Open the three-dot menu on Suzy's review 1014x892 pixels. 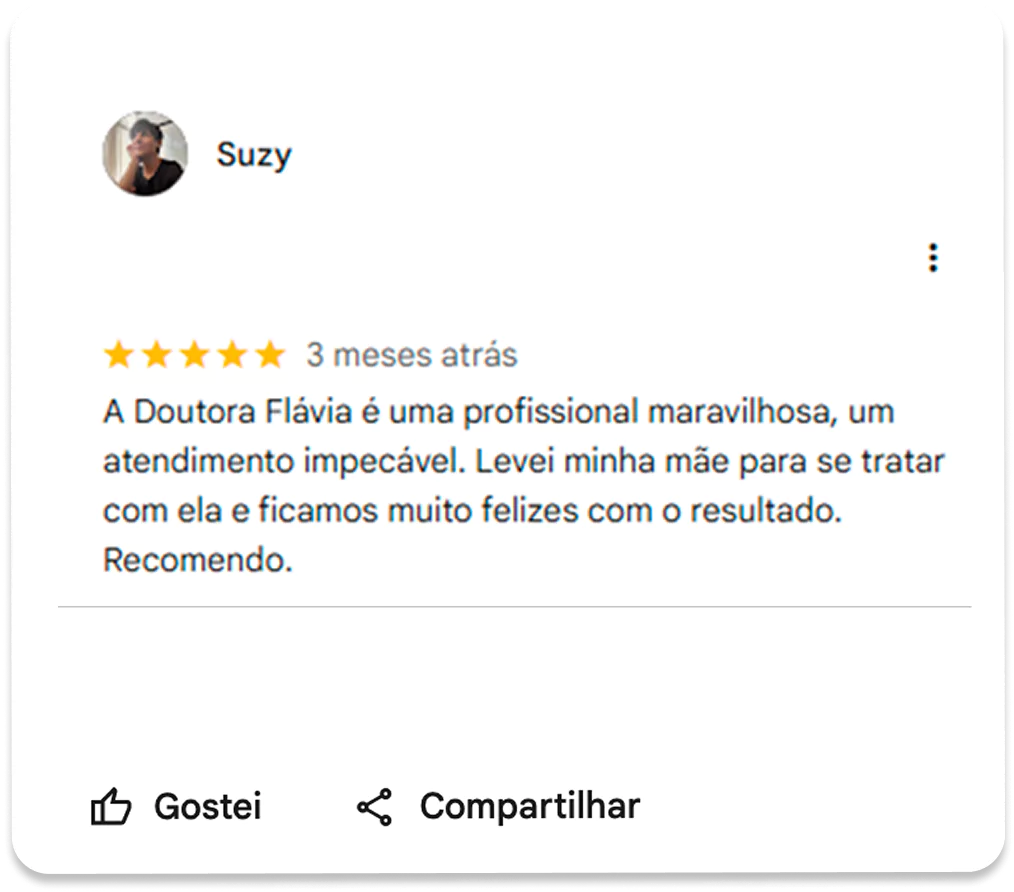pyautogui.click(x=932, y=258)
